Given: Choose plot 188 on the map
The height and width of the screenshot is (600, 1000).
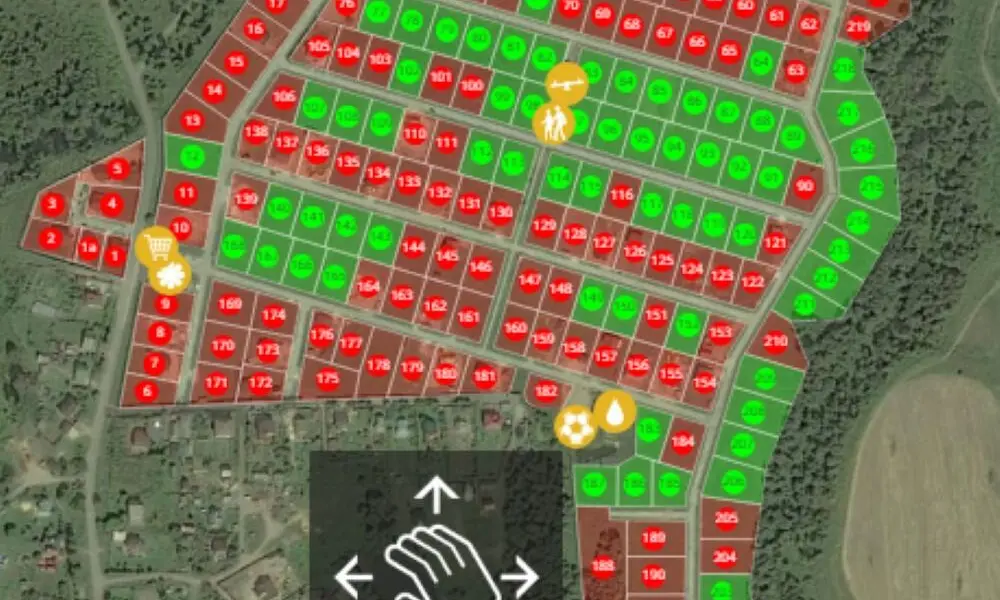Looking at the screenshot, I should click(x=603, y=566).
